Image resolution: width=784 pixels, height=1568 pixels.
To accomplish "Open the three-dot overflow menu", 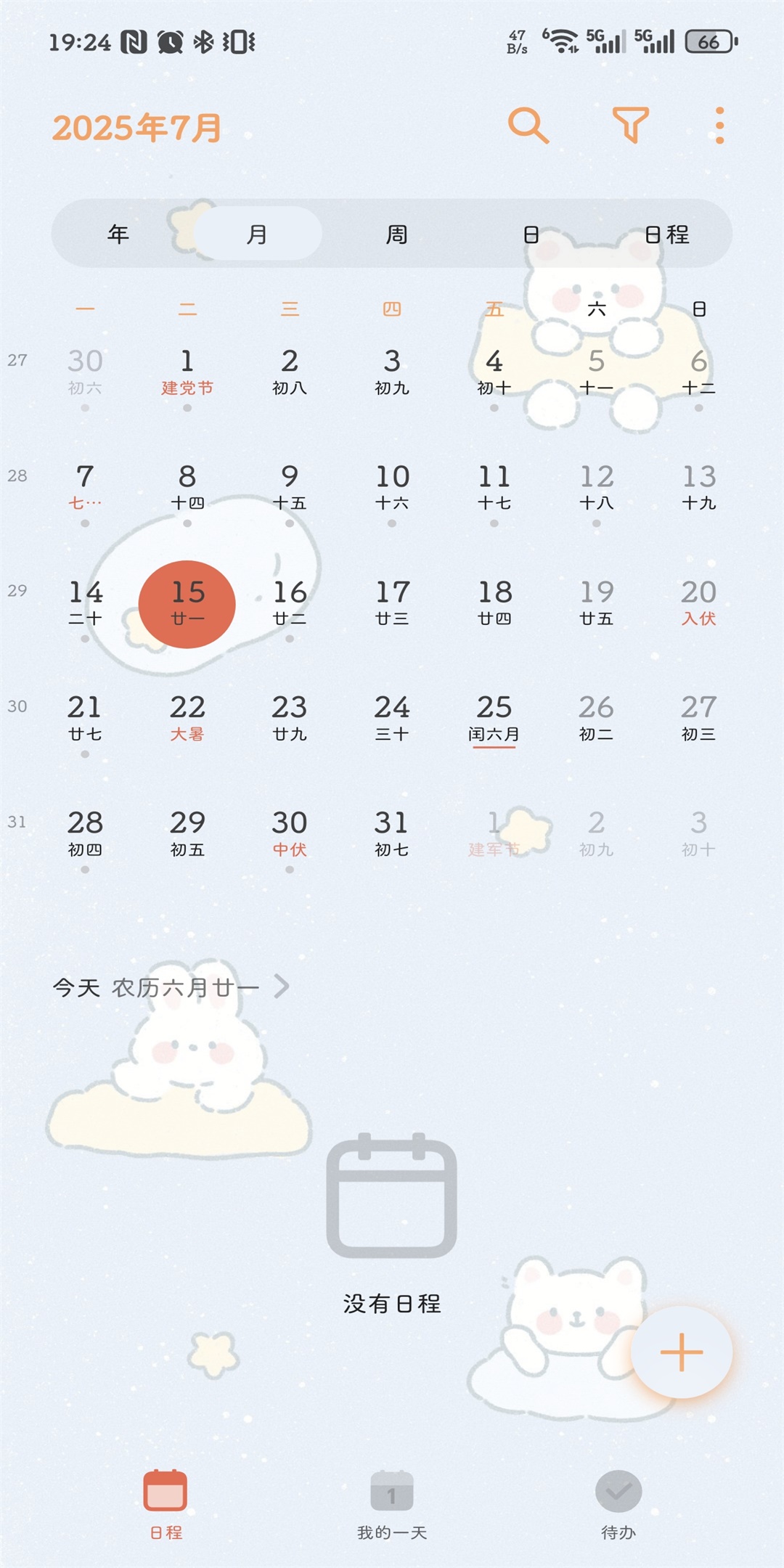I will tap(719, 126).
